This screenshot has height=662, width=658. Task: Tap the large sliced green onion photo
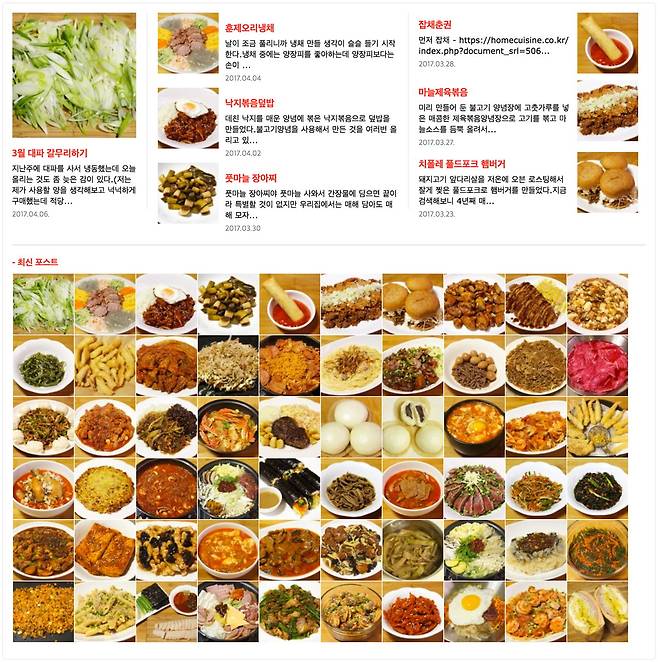pyautogui.click(x=73, y=75)
